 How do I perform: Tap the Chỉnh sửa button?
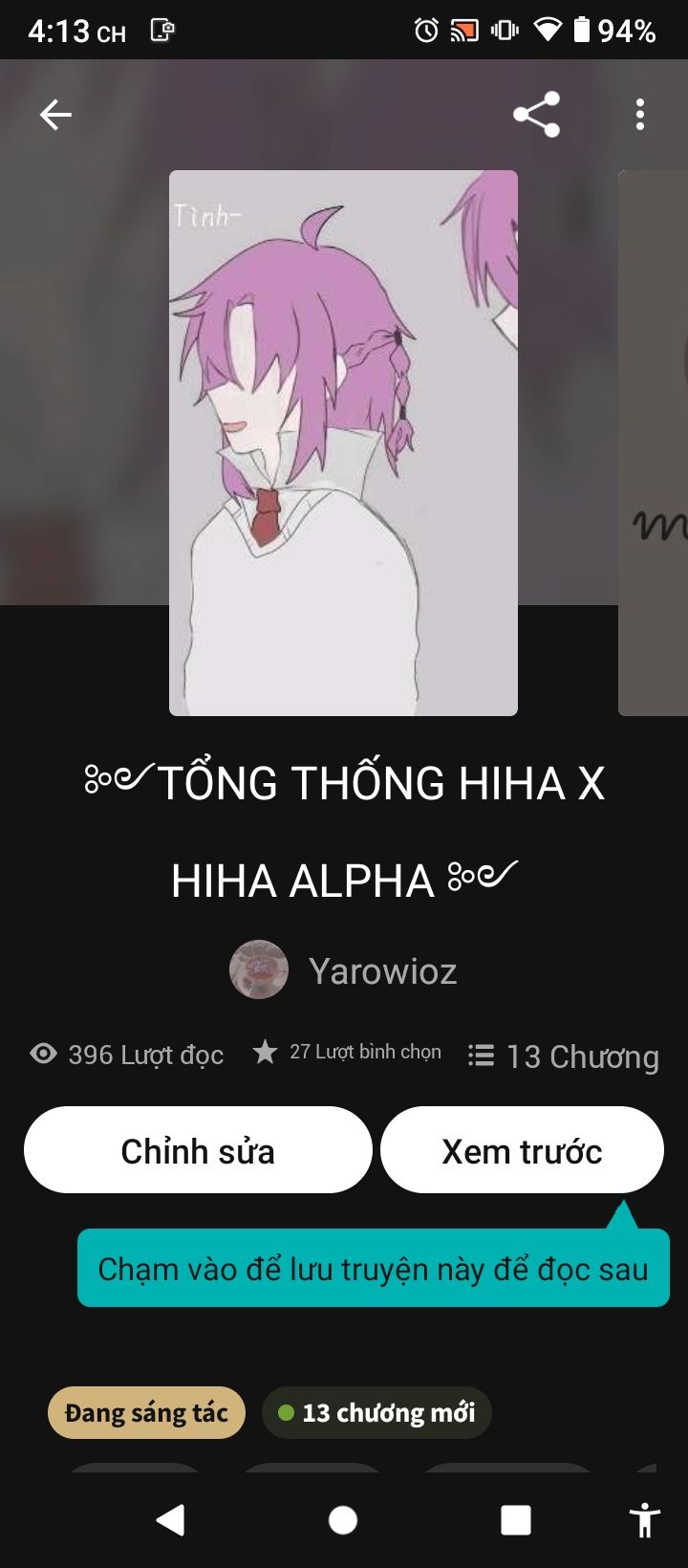pyautogui.click(x=198, y=1149)
